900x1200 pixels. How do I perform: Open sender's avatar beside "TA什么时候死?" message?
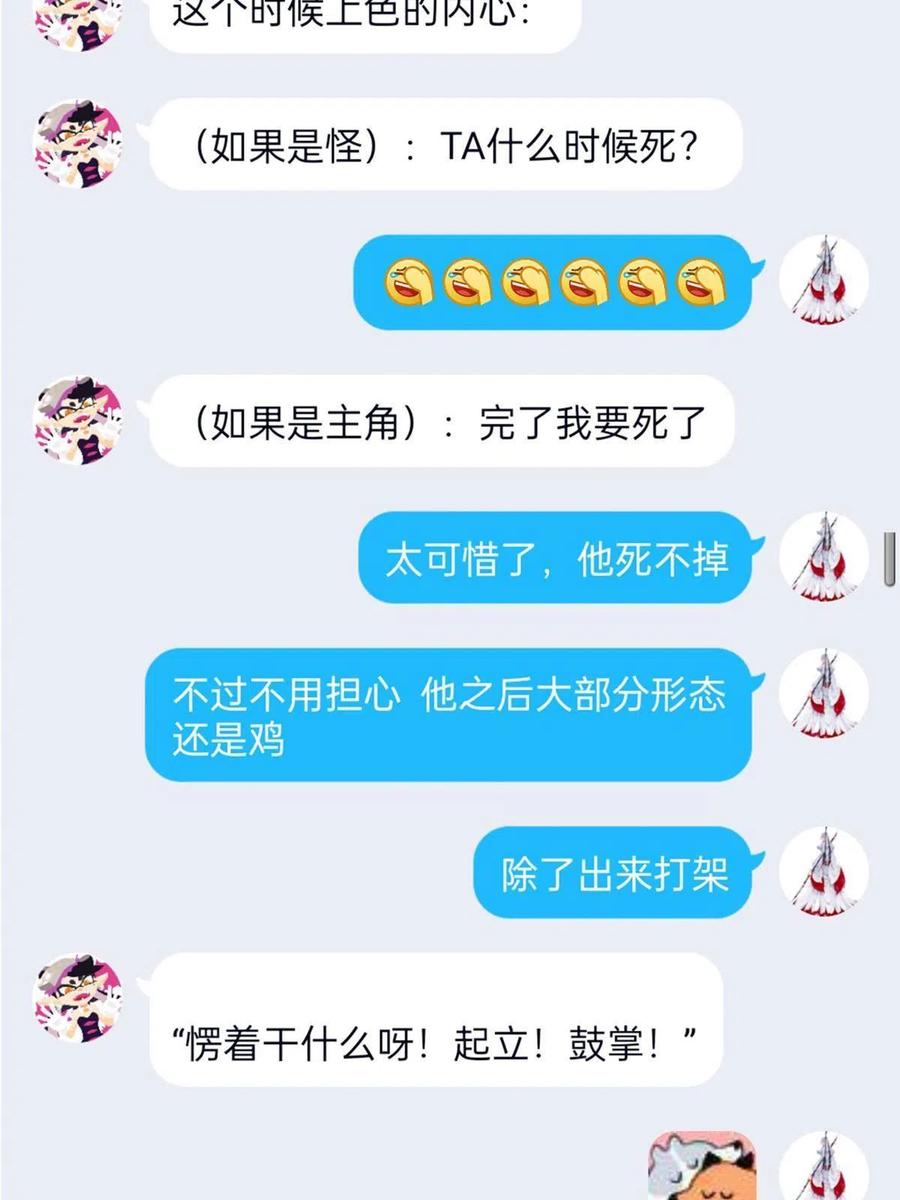tap(78, 144)
